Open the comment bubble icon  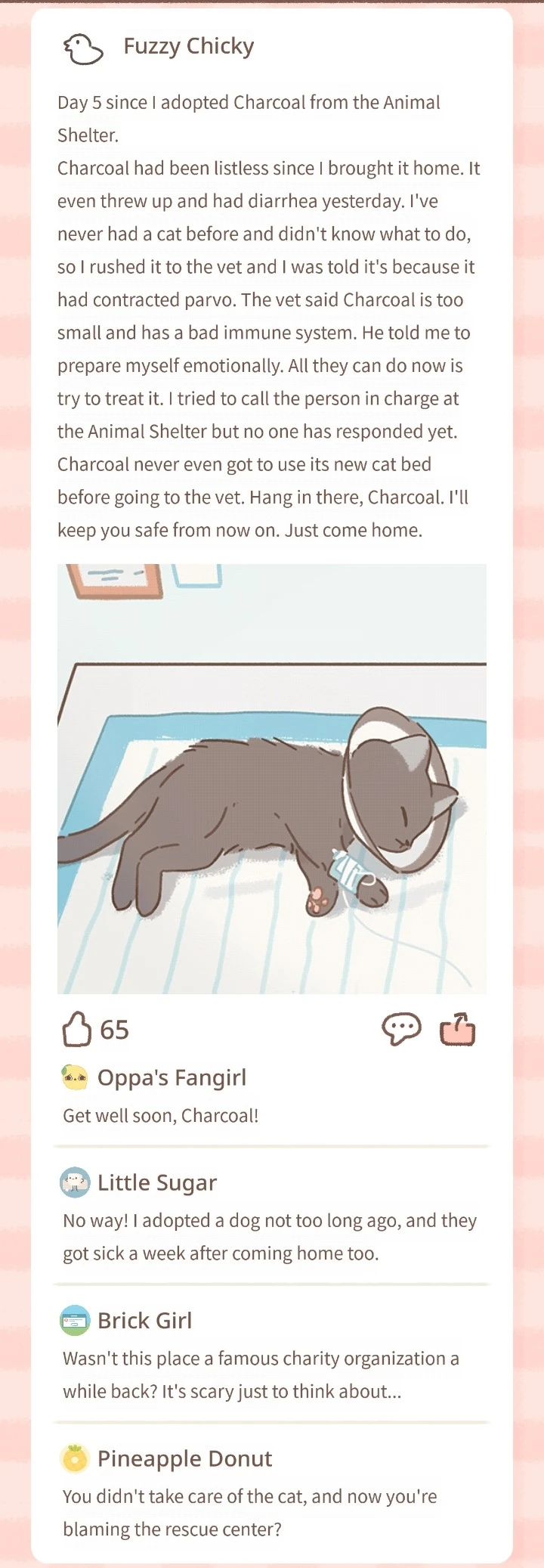pos(401,1029)
